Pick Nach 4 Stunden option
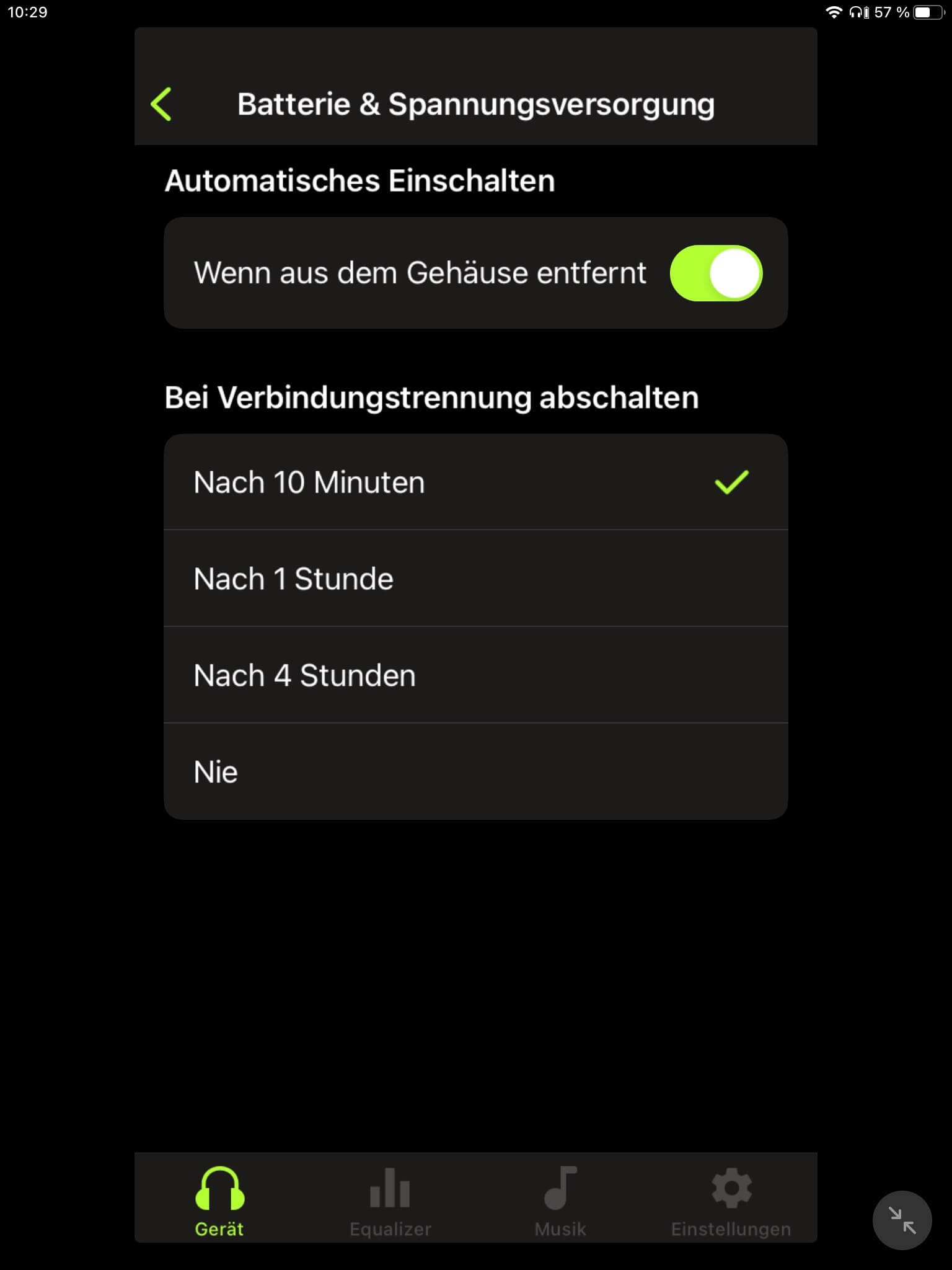 475,675
